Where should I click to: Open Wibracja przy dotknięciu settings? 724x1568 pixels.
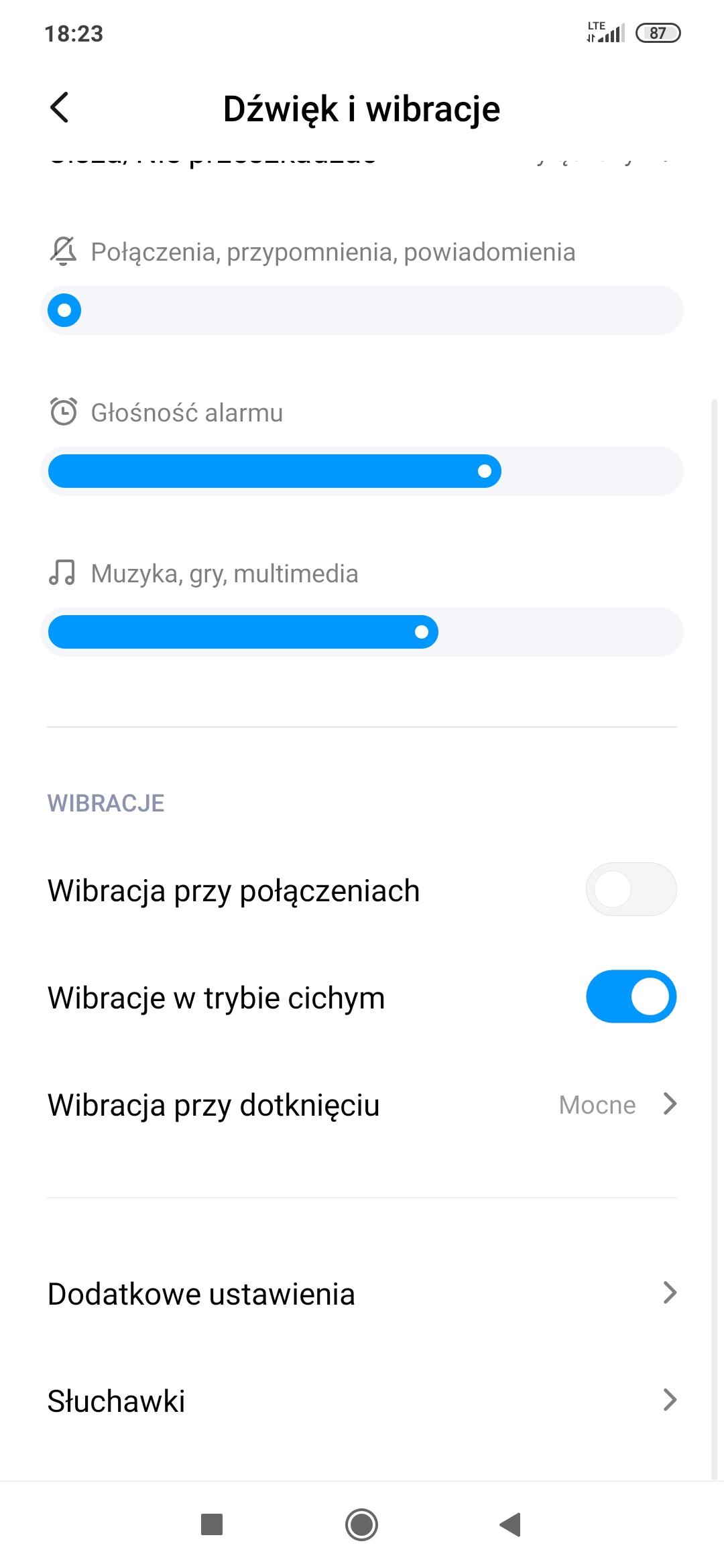[x=362, y=1105]
